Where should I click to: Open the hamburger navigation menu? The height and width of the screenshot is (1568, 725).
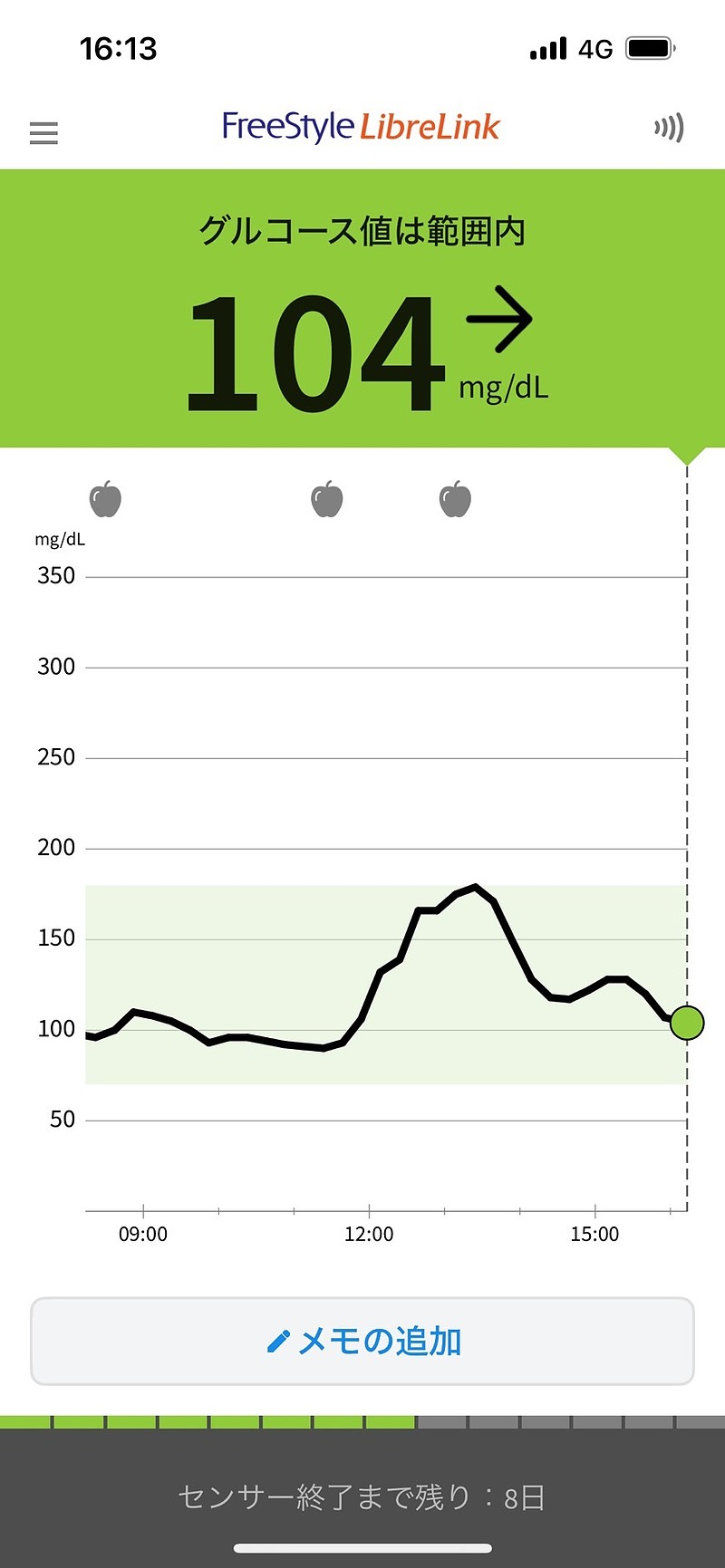coord(43,133)
